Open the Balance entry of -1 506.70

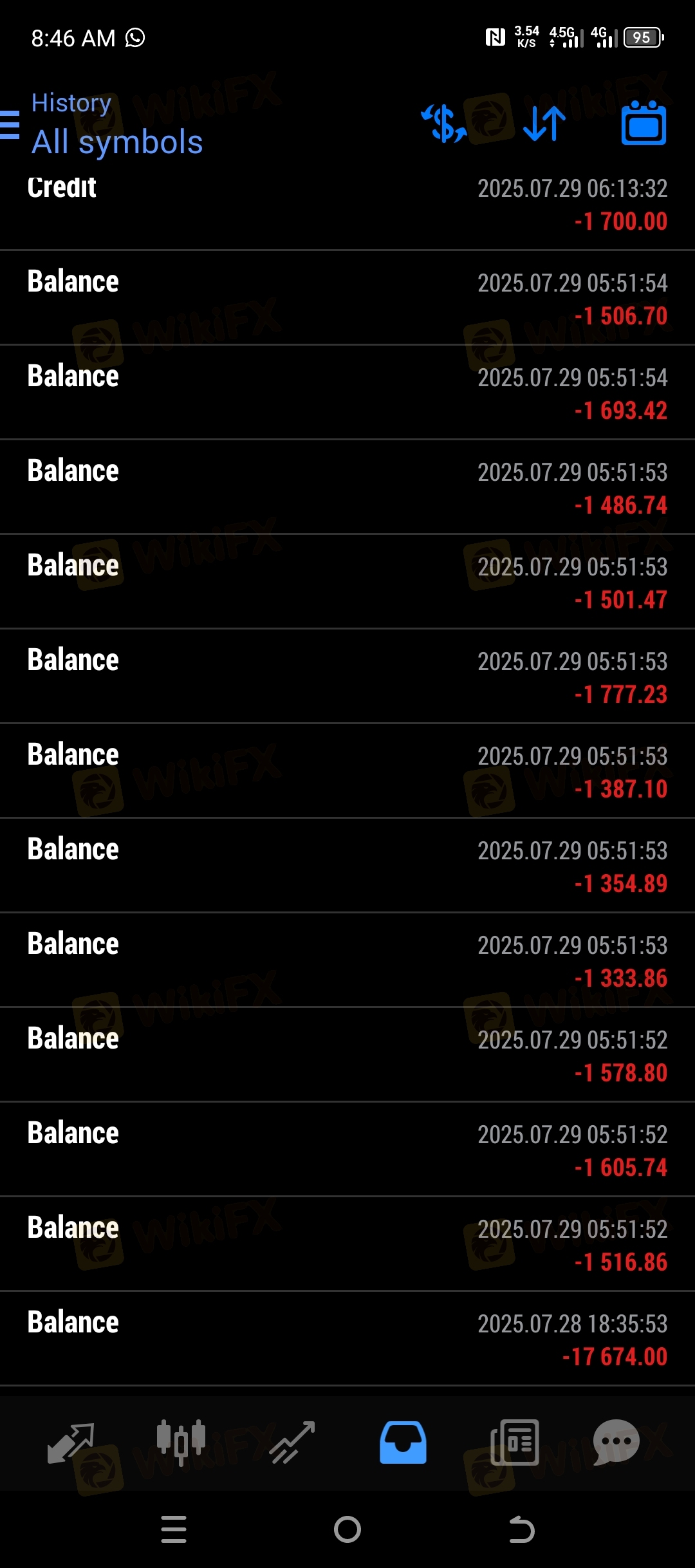[x=347, y=298]
